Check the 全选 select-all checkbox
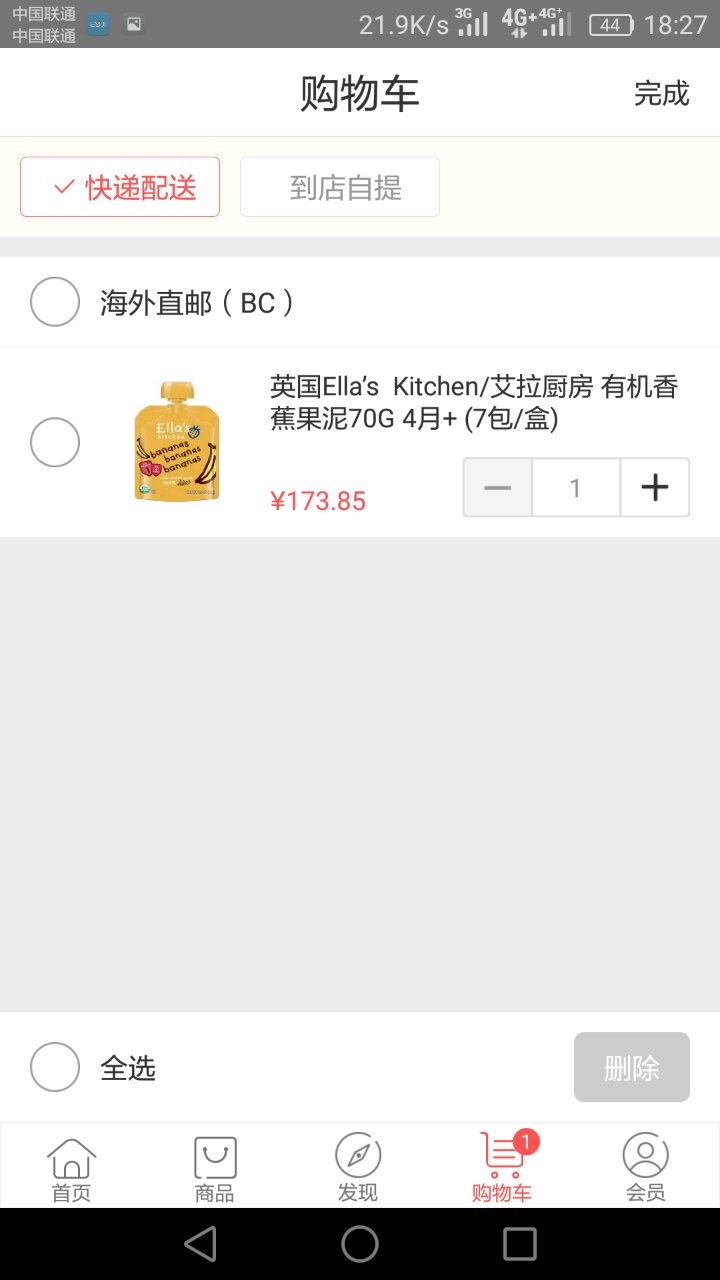Image resolution: width=720 pixels, height=1280 pixels. tap(55, 1067)
